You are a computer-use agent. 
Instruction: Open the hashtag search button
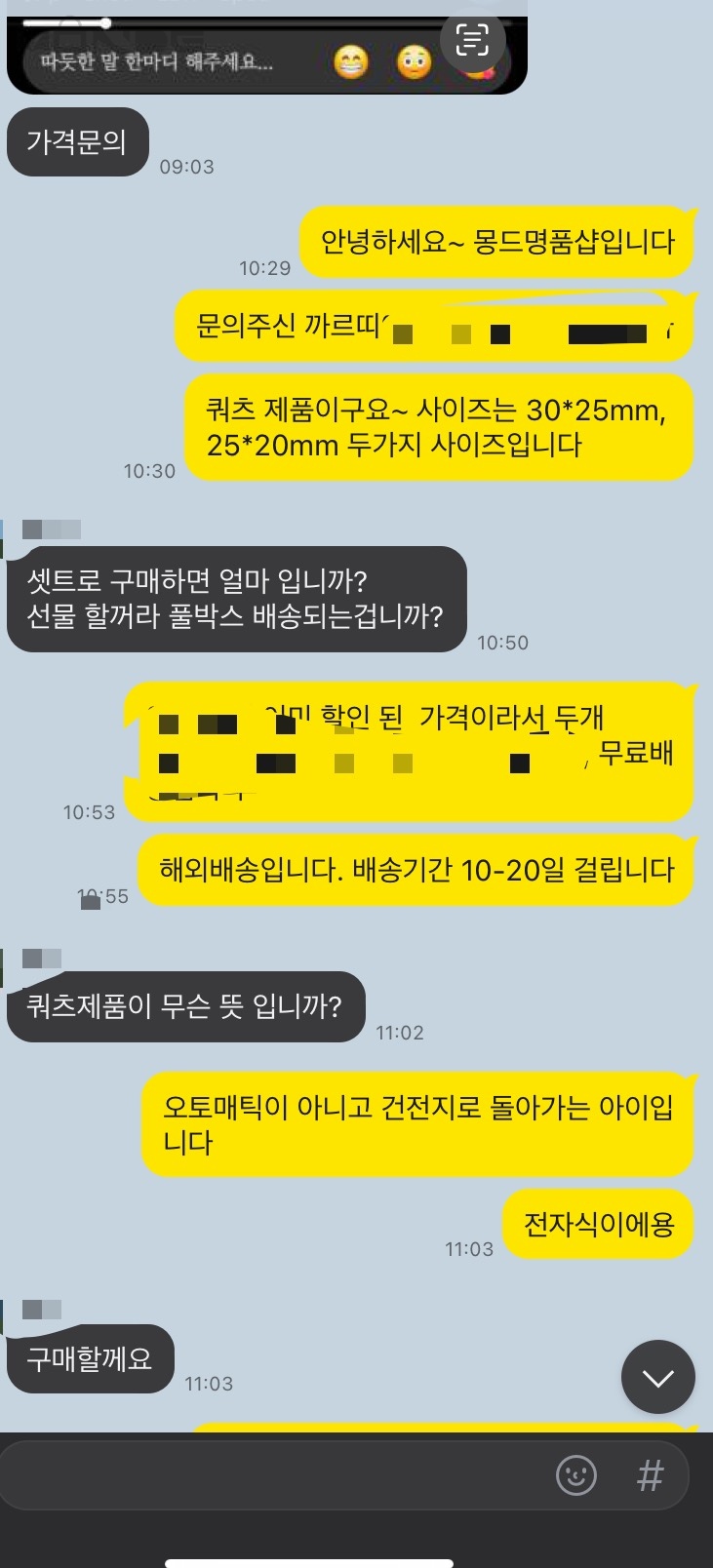pyautogui.click(x=650, y=1475)
